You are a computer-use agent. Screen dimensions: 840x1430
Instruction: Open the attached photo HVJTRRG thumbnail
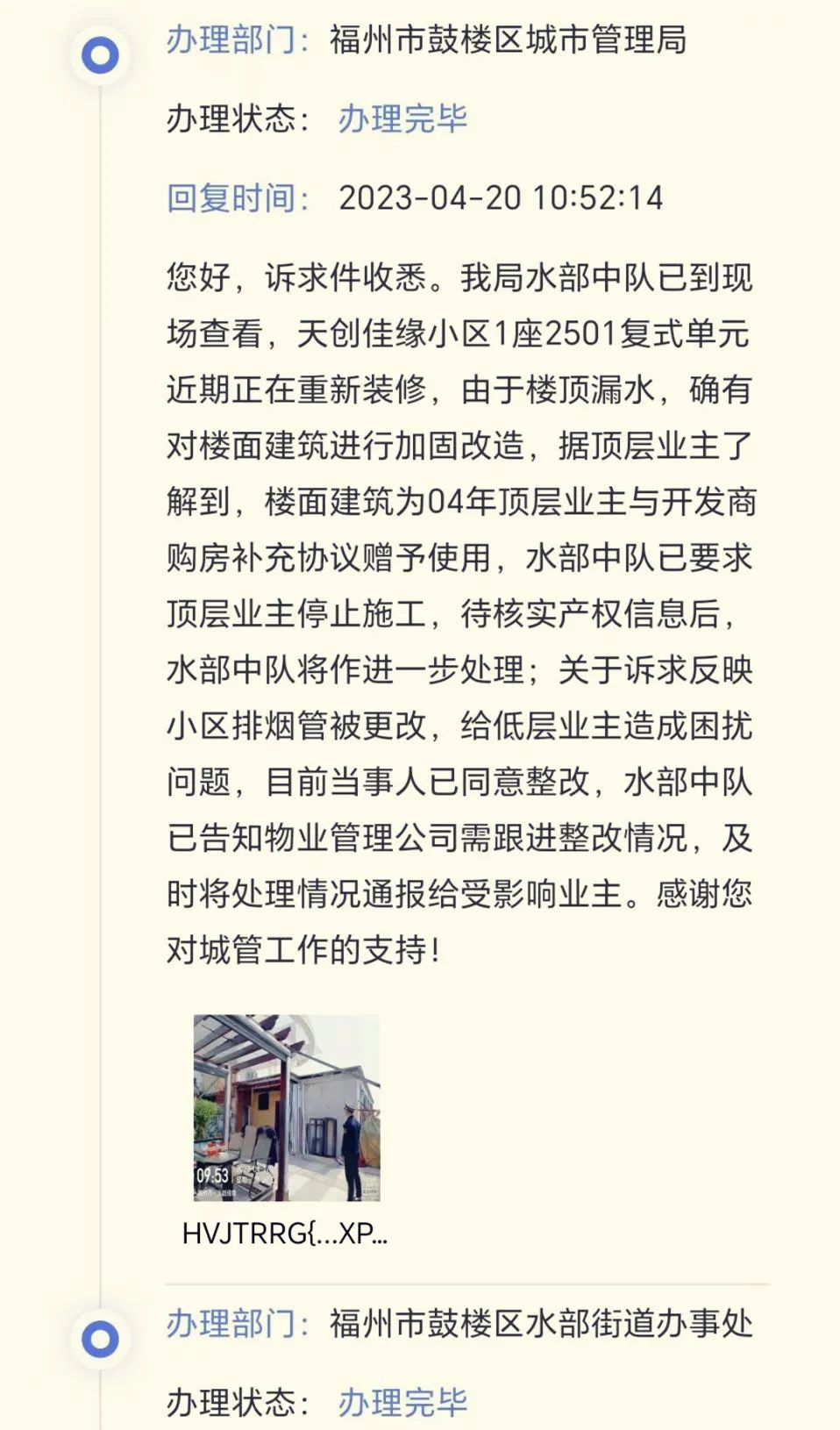click(286, 1107)
